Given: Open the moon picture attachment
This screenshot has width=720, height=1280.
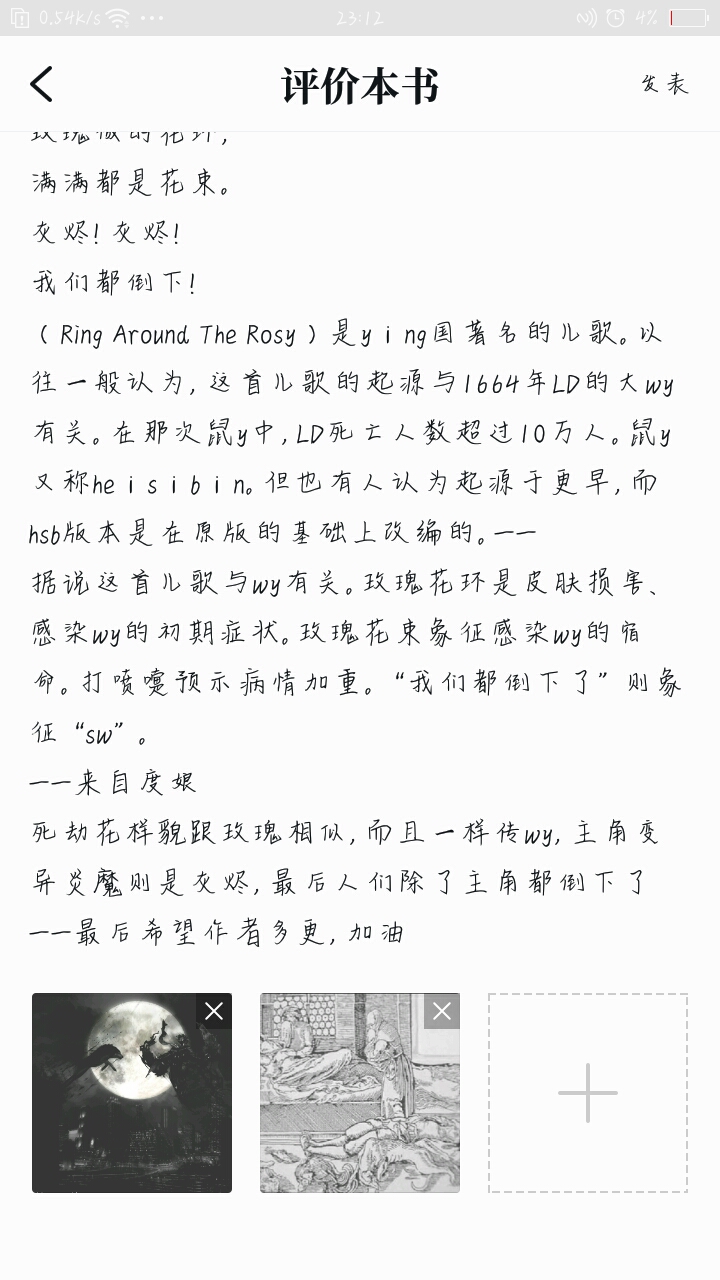Looking at the screenshot, I should coord(120,1105).
